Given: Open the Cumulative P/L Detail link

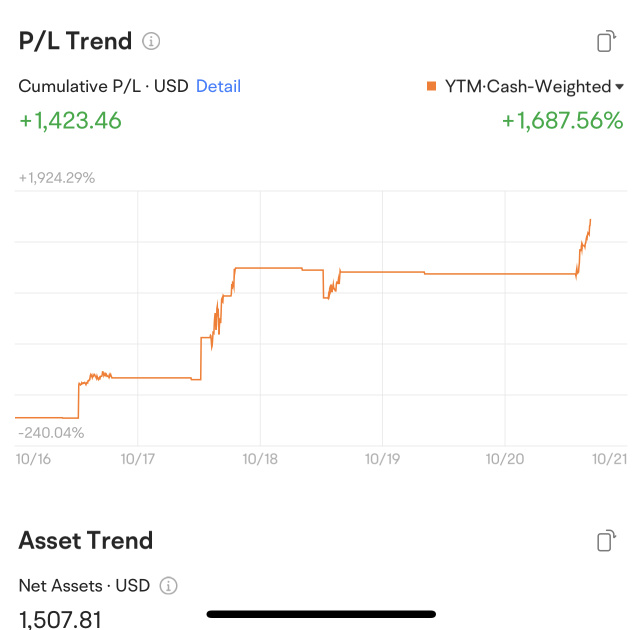Looking at the screenshot, I should tap(218, 86).
